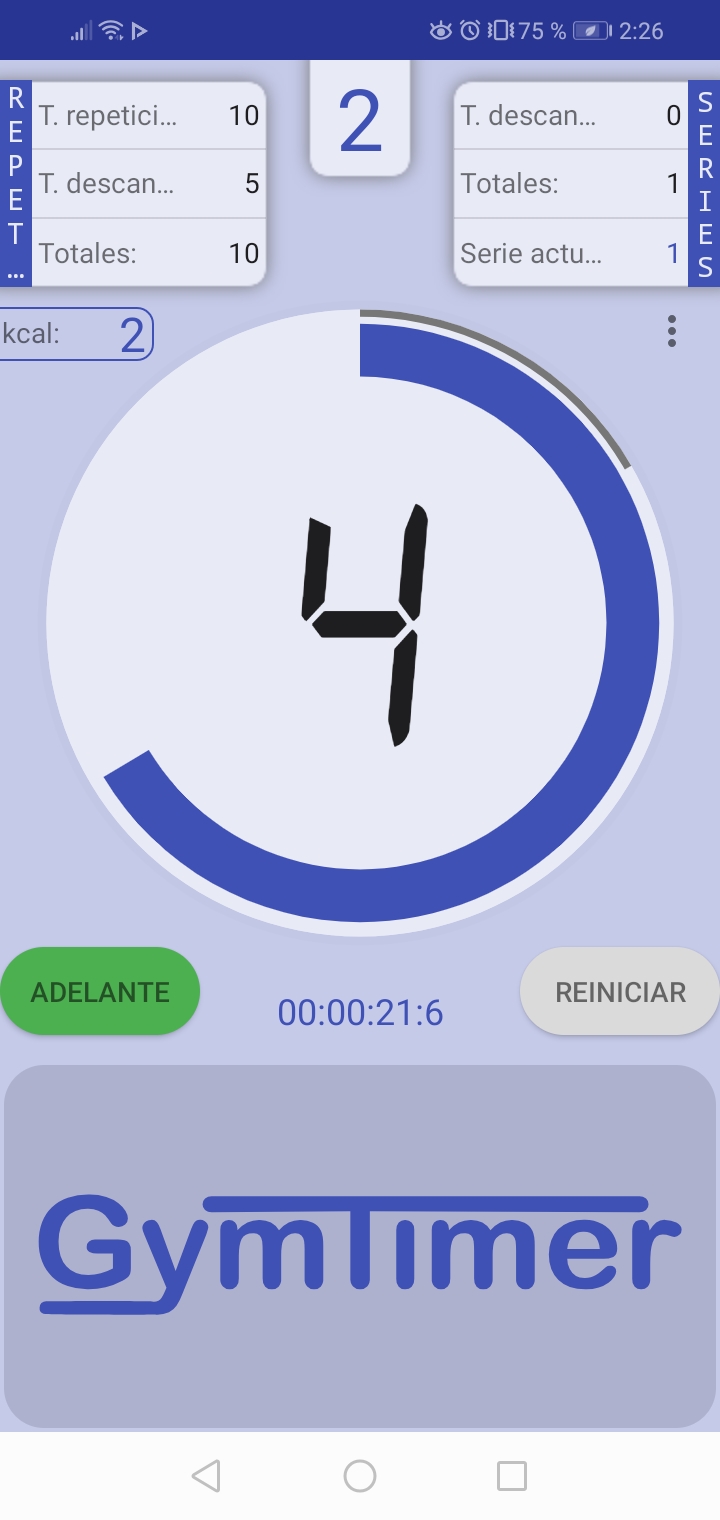Tap the green ADELANTE button
720x1520 pixels.
100,992
